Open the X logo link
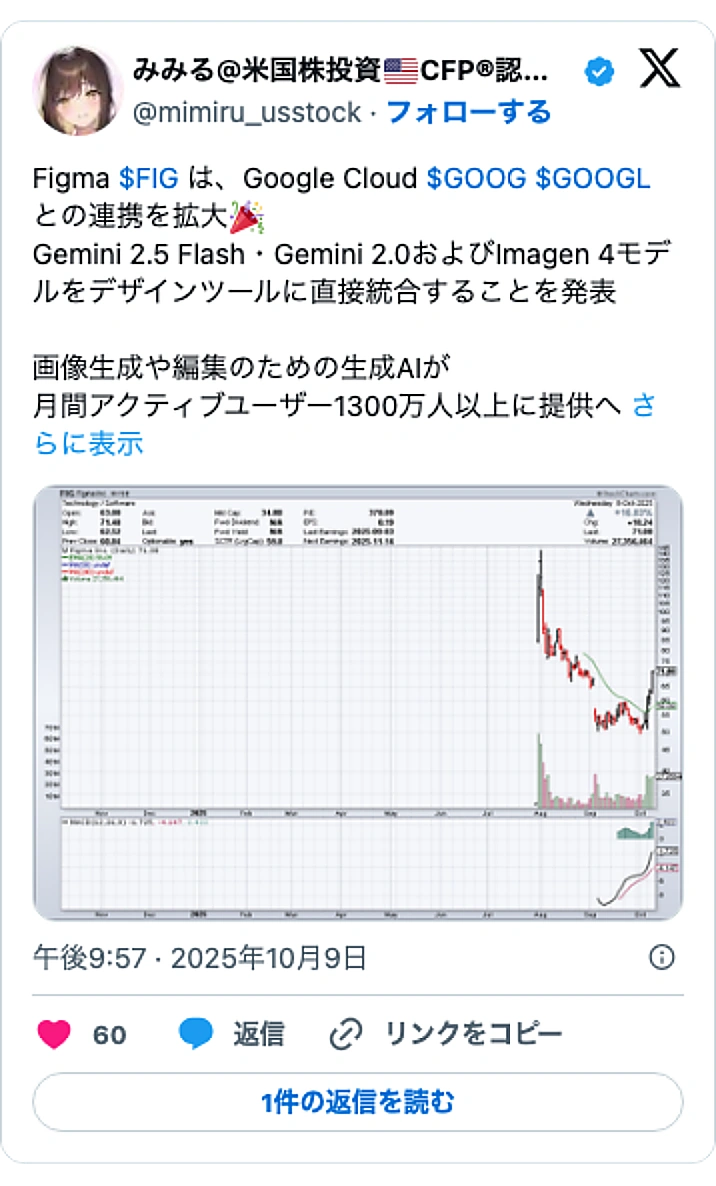716x1186 pixels. 659,68
